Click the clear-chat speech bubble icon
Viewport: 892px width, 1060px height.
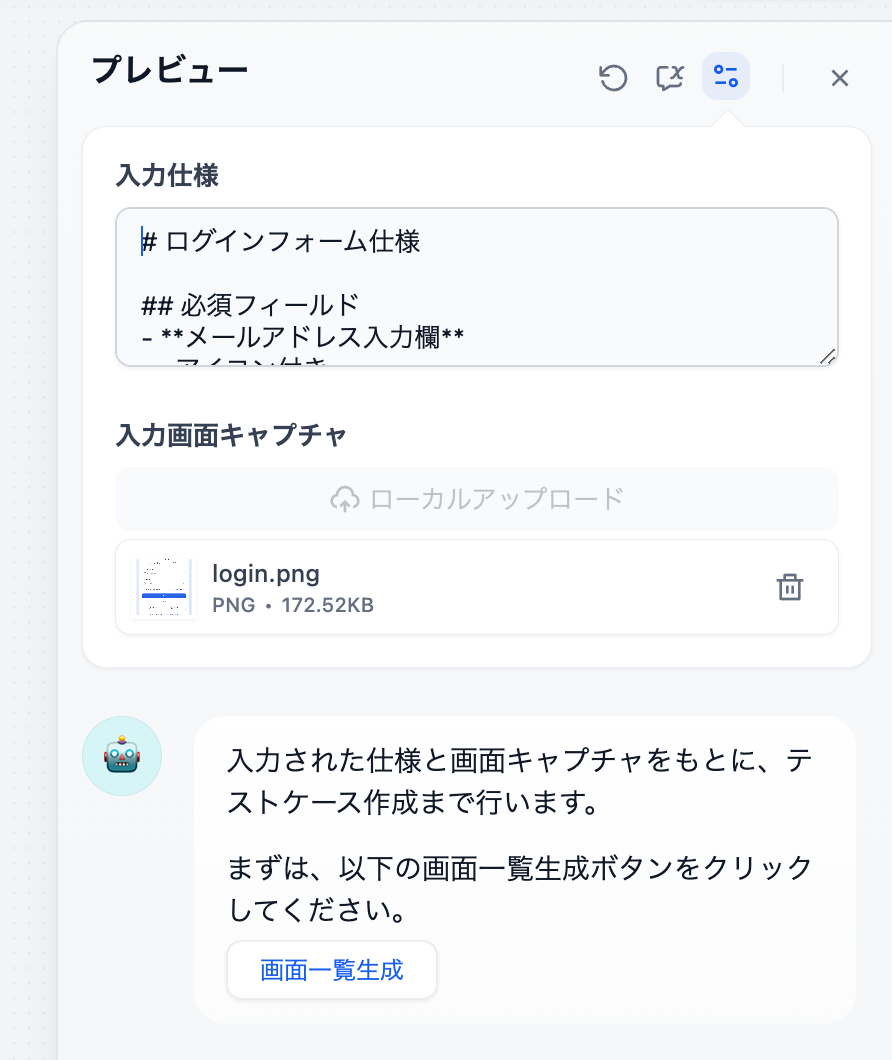pyautogui.click(x=670, y=77)
